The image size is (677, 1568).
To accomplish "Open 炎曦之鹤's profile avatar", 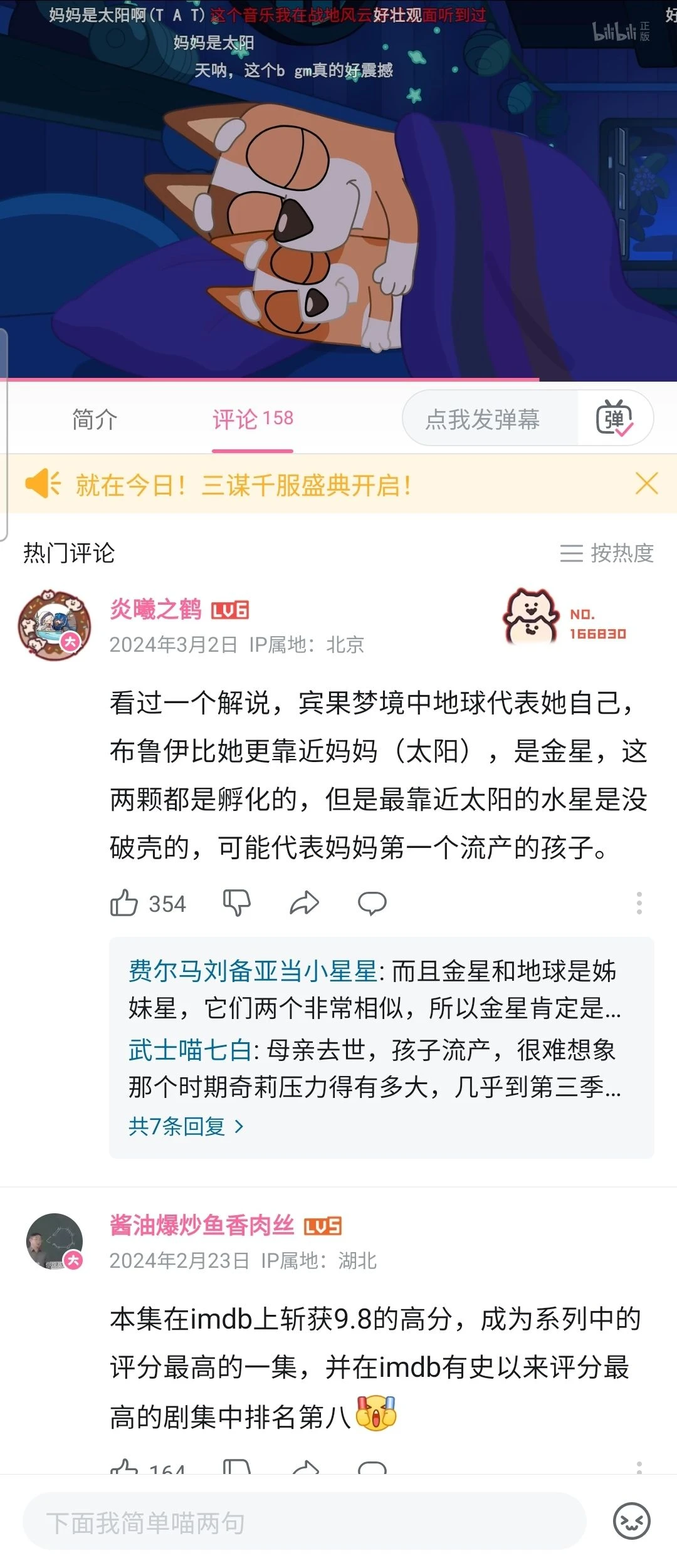I will (x=55, y=625).
